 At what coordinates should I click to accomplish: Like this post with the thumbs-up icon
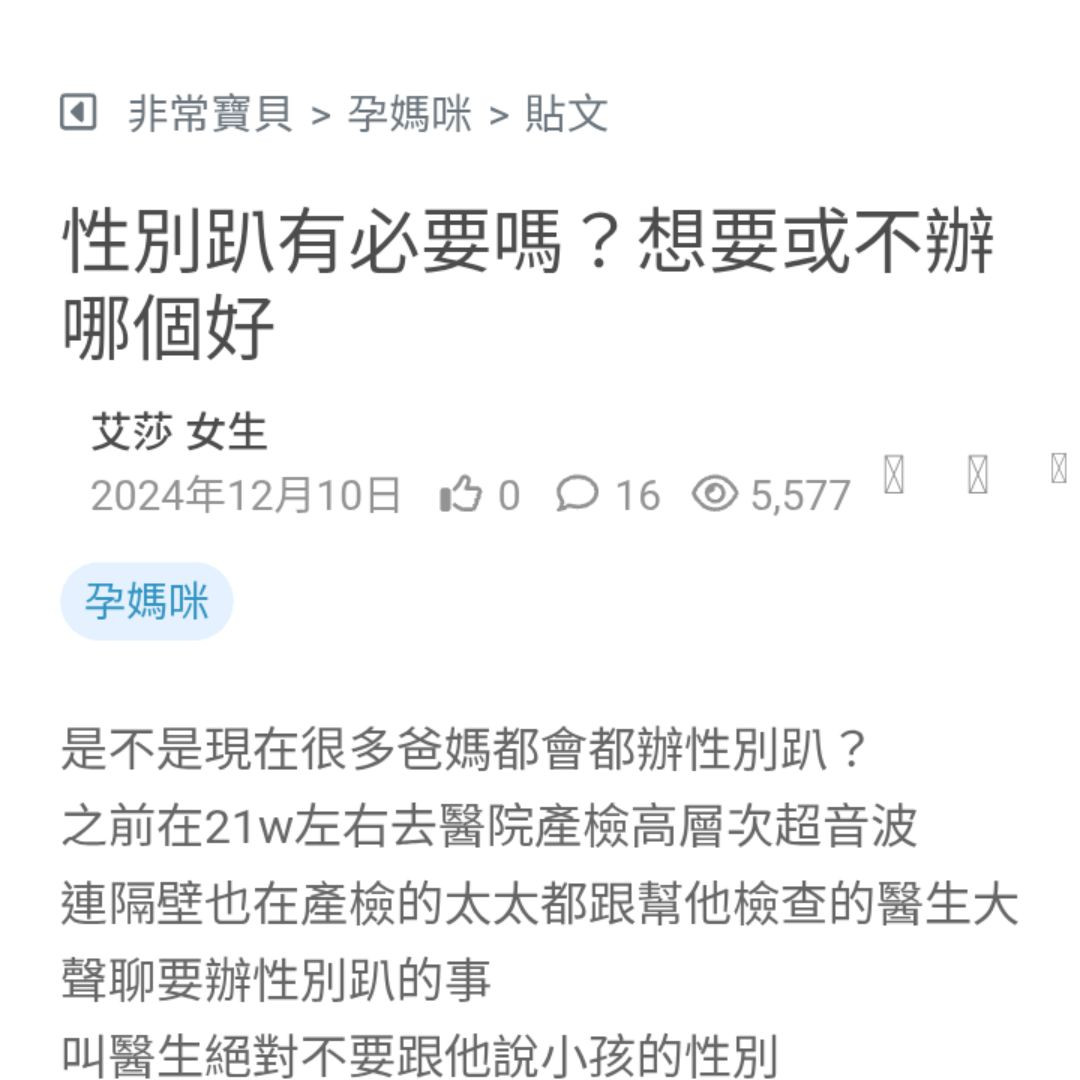coord(461,495)
